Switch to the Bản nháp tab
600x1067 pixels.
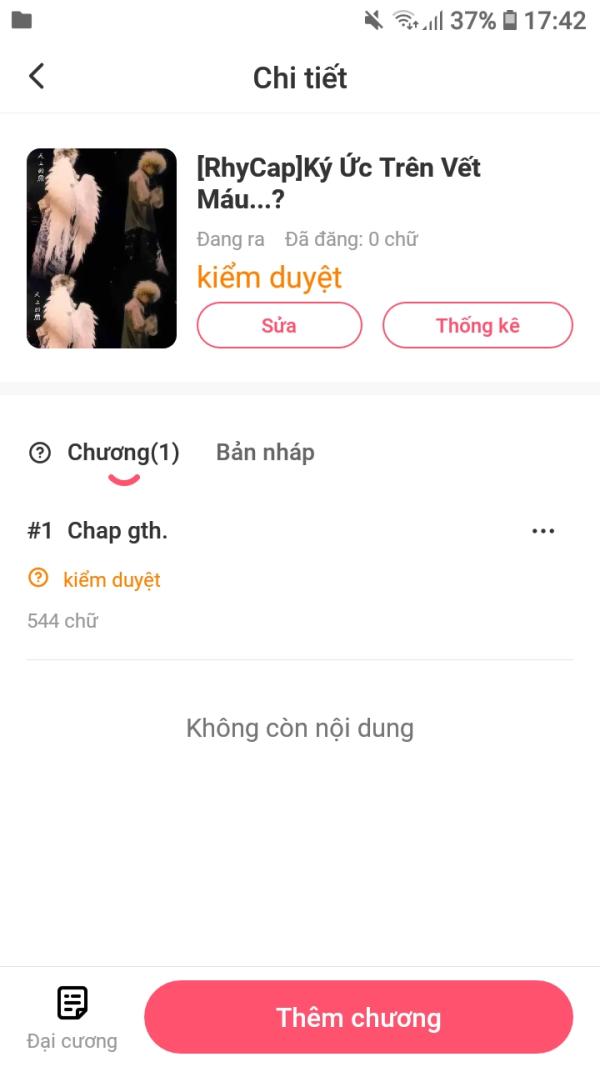pos(265,453)
